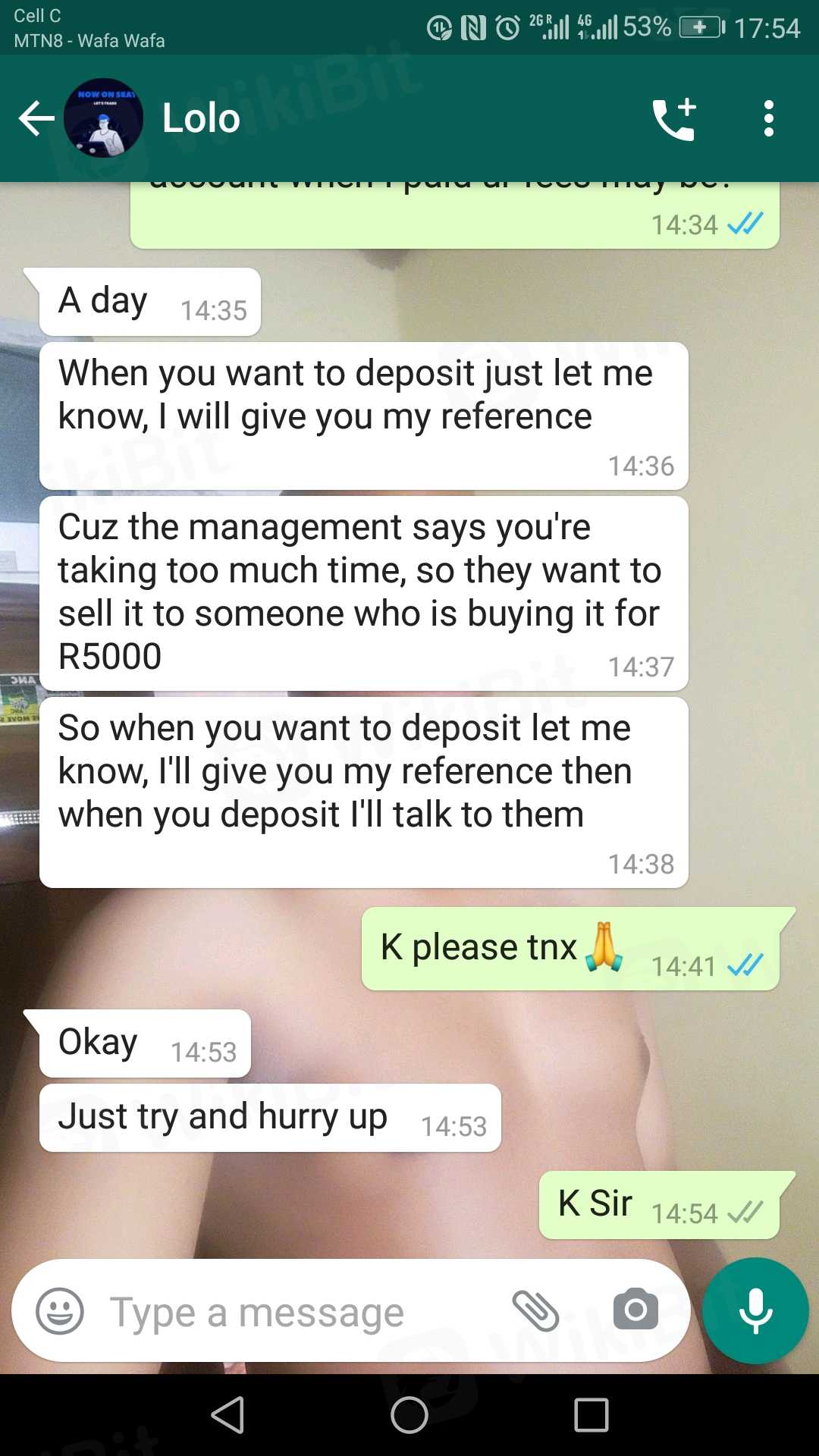This screenshot has width=819, height=1456.
Task: Open Lolo's contact info from the name
Action: click(201, 118)
